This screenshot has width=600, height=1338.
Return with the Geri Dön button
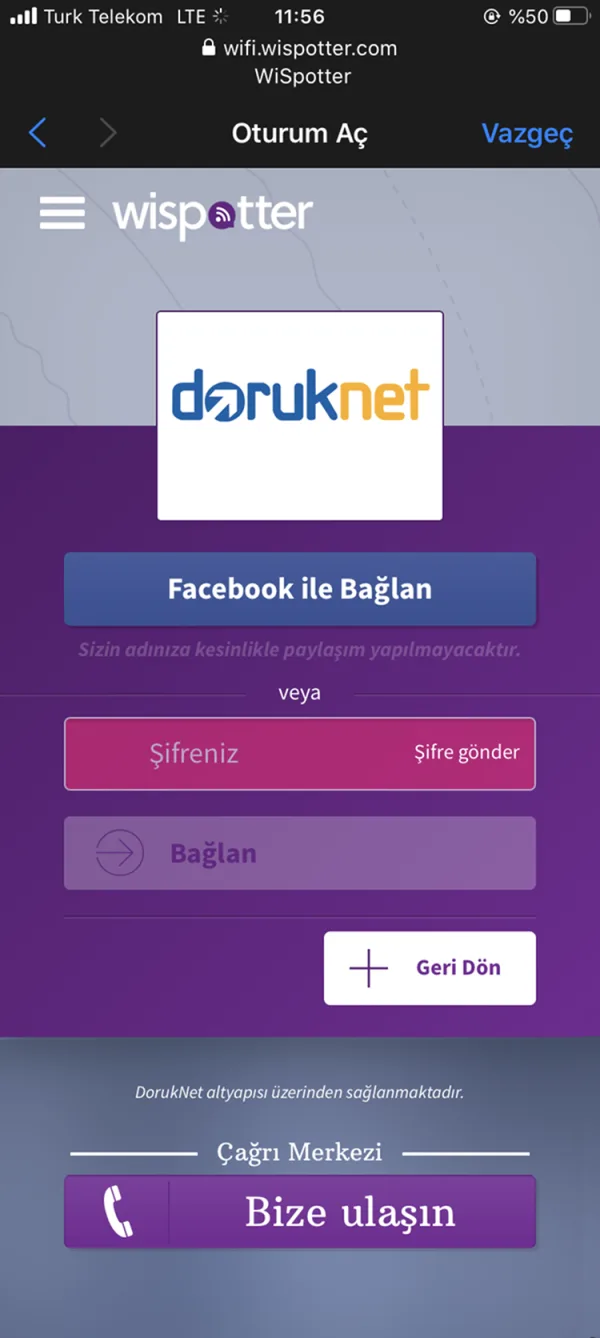pyautogui.click(x=430, y=968)
